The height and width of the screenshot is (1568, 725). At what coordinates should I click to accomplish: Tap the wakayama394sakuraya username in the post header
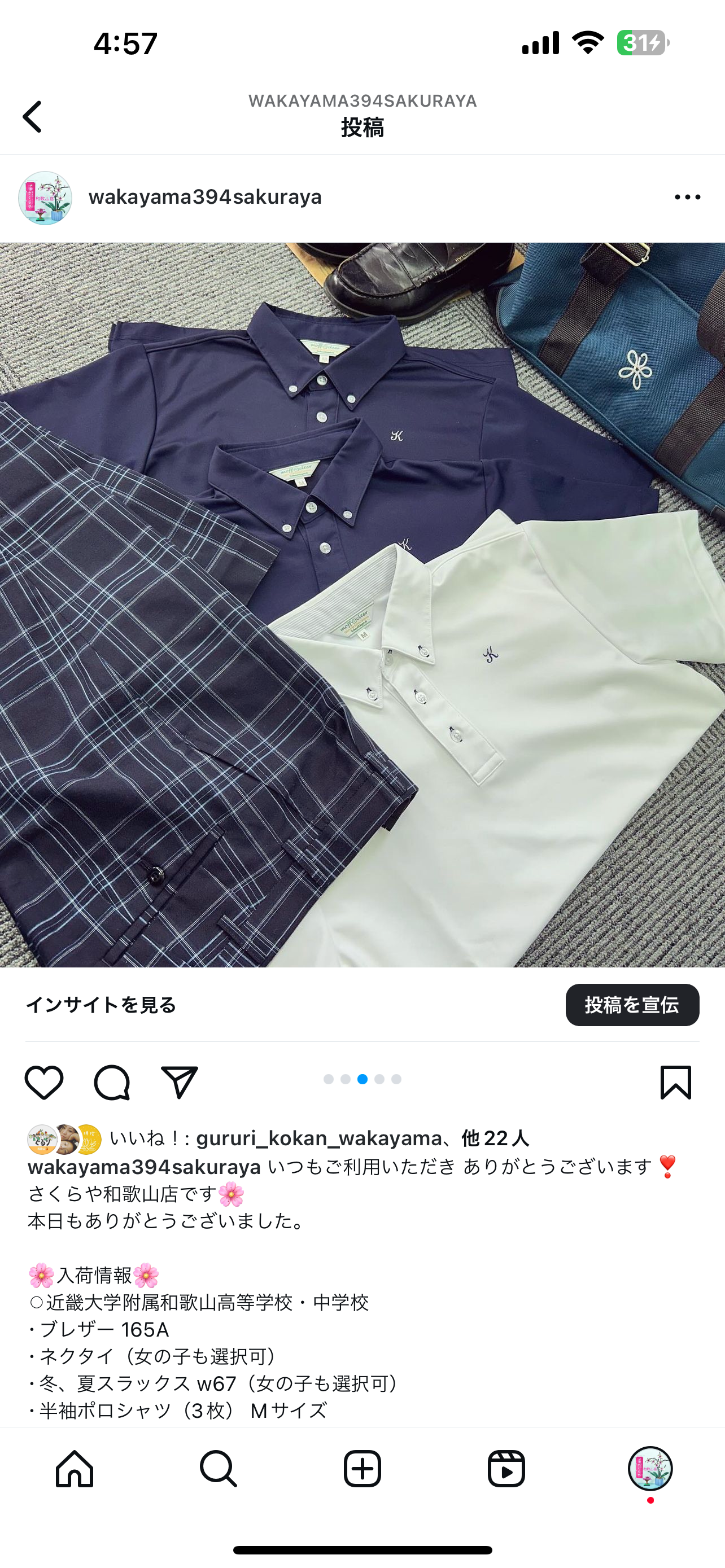coord(205,197)
